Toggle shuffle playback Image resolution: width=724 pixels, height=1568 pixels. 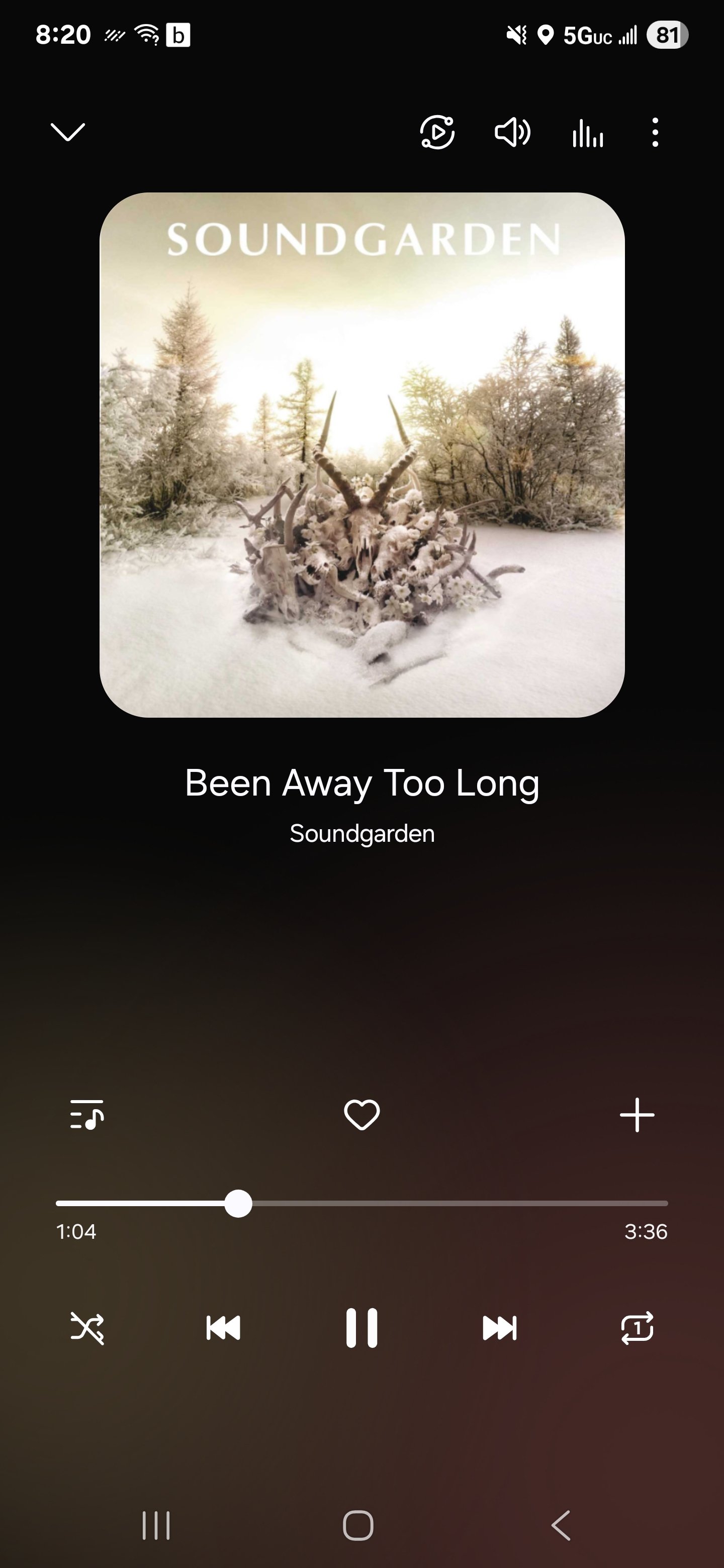coord(87,1328)
